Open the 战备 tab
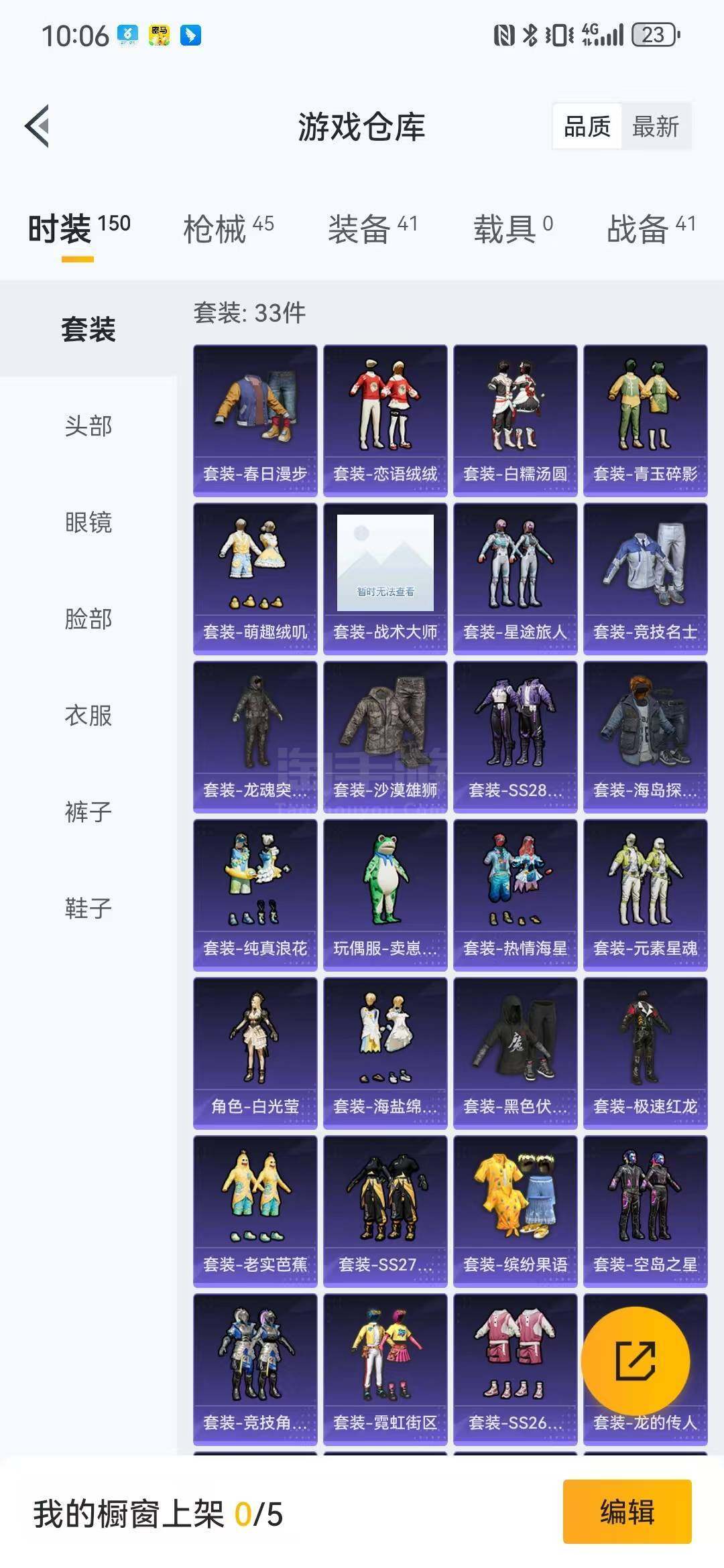 (652, 229)
